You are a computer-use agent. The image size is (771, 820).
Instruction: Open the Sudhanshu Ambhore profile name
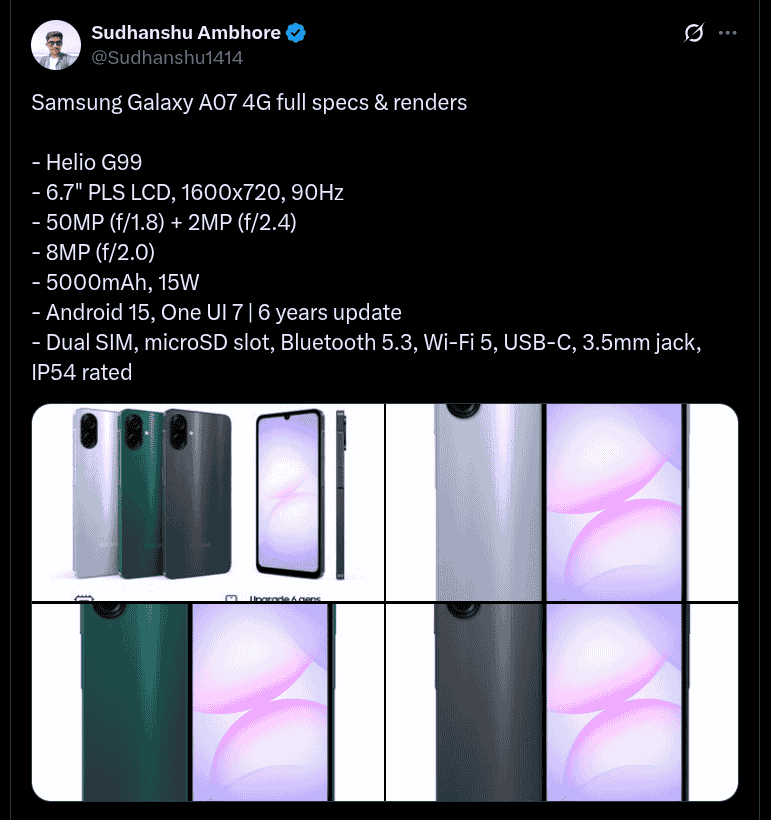click(x=186, y=33)
